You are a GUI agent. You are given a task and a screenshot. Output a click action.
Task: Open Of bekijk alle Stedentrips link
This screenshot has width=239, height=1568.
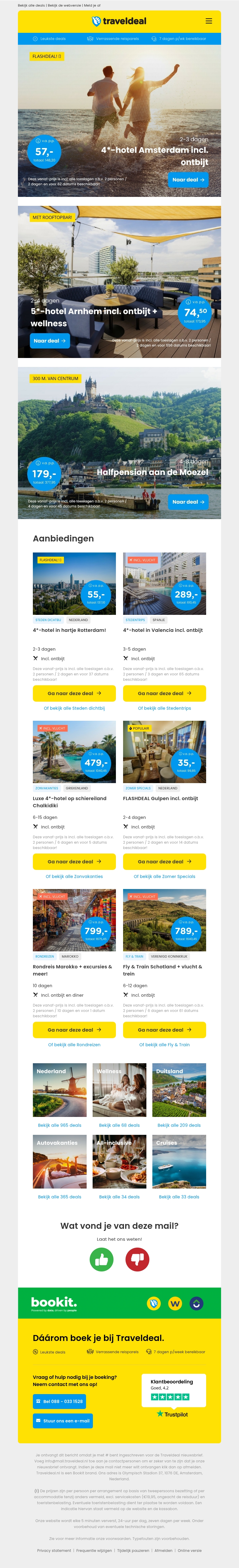[164, 708]
